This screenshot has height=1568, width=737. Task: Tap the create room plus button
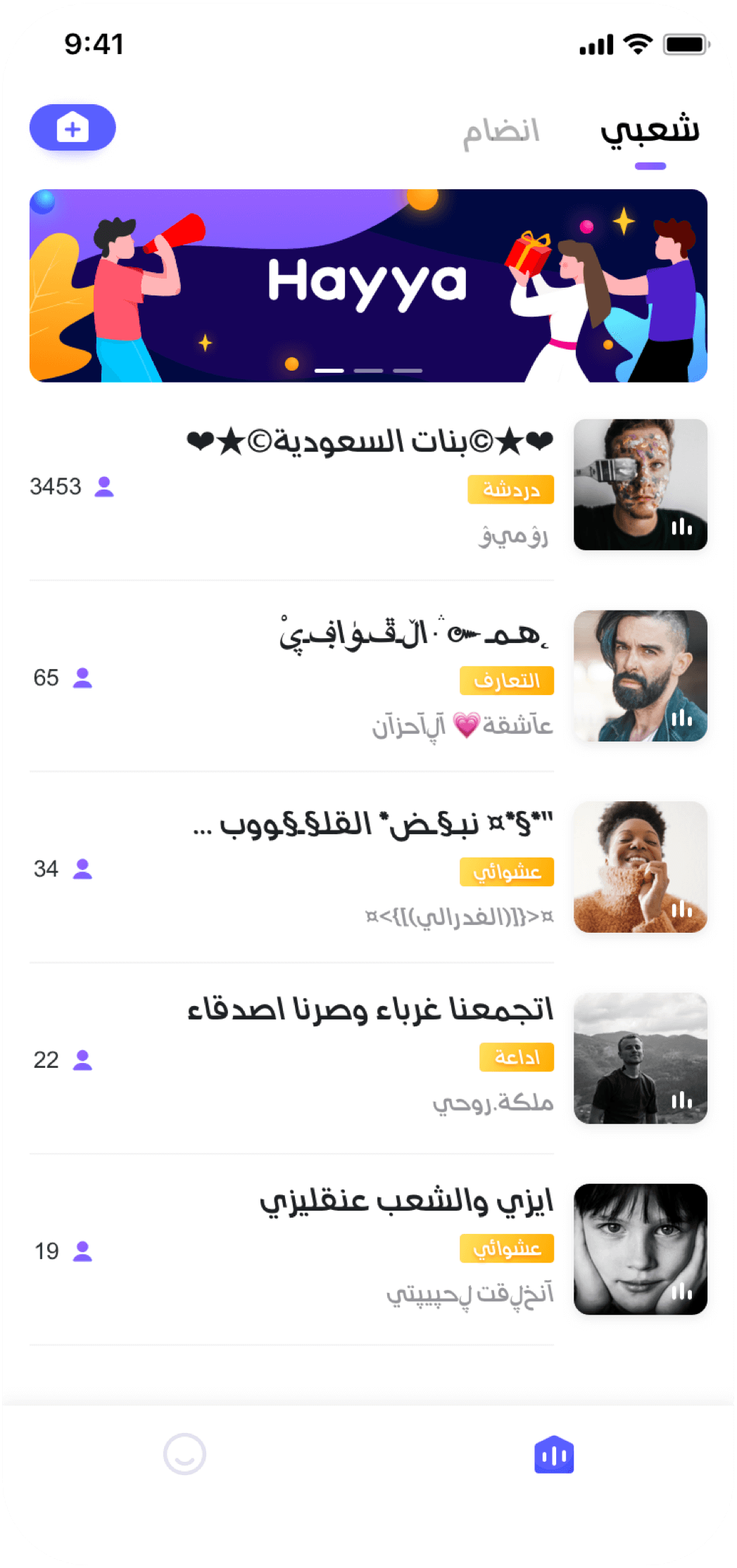tap(73, 128)
